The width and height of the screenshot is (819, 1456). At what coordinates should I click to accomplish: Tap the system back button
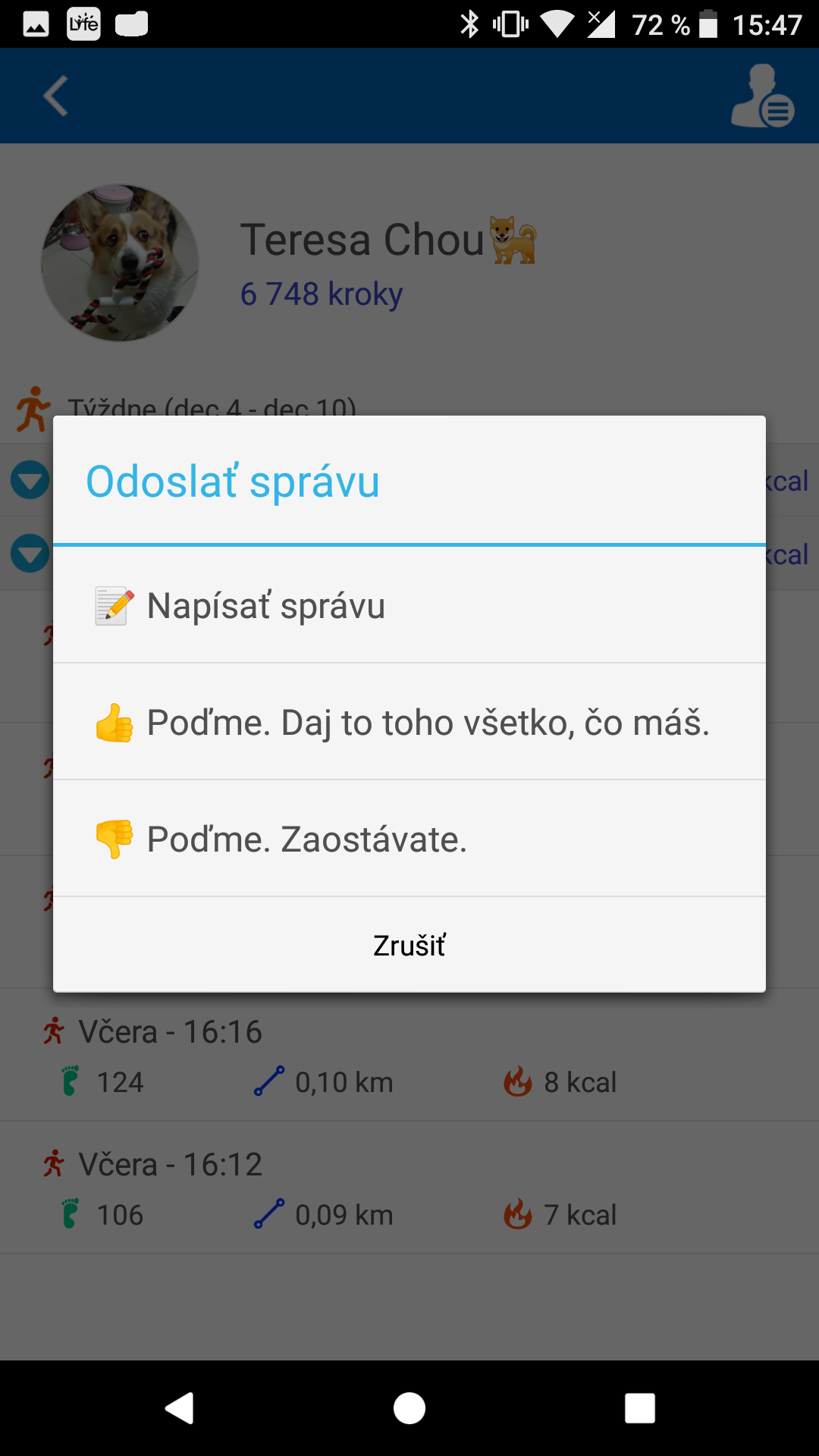tap(180, 1408)
